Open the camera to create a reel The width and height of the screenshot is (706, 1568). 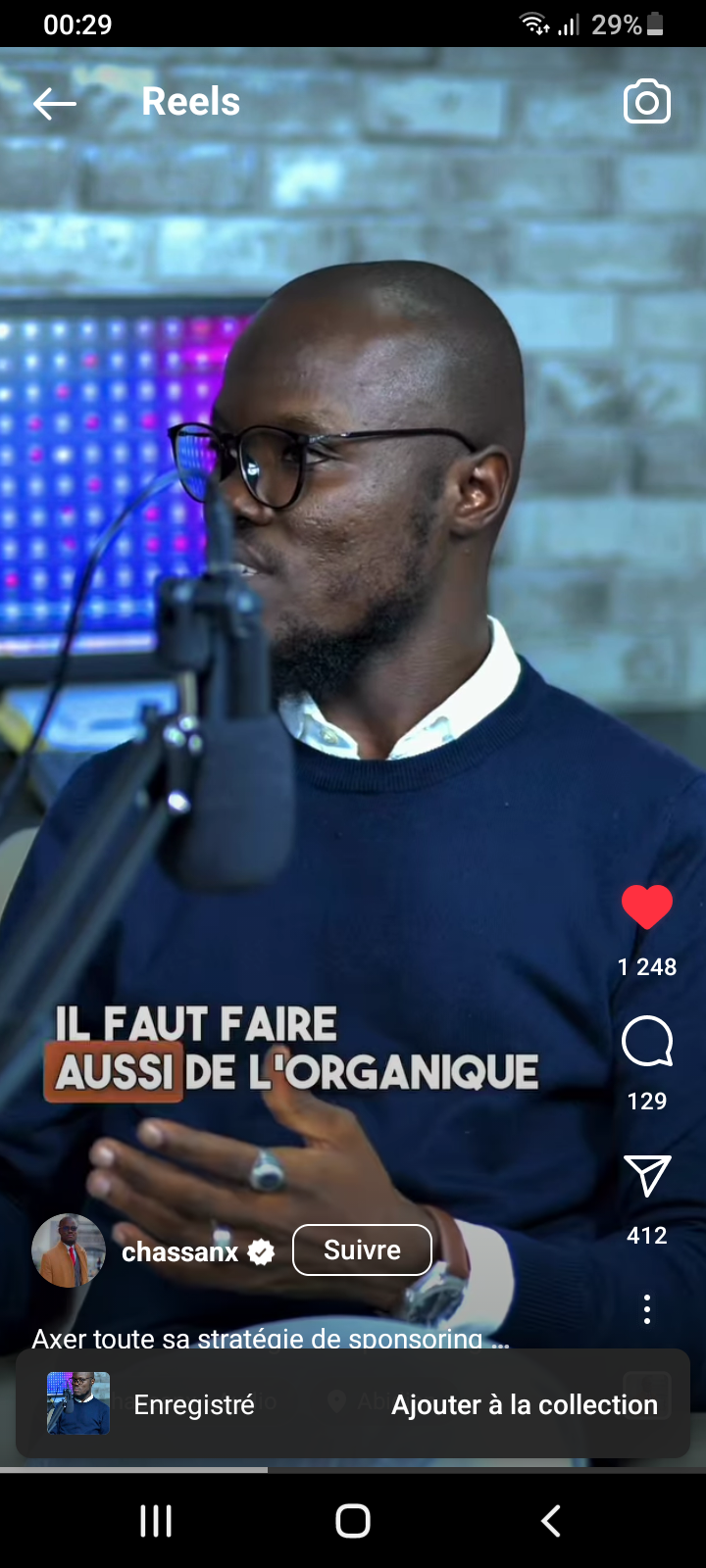pos(647,102)
